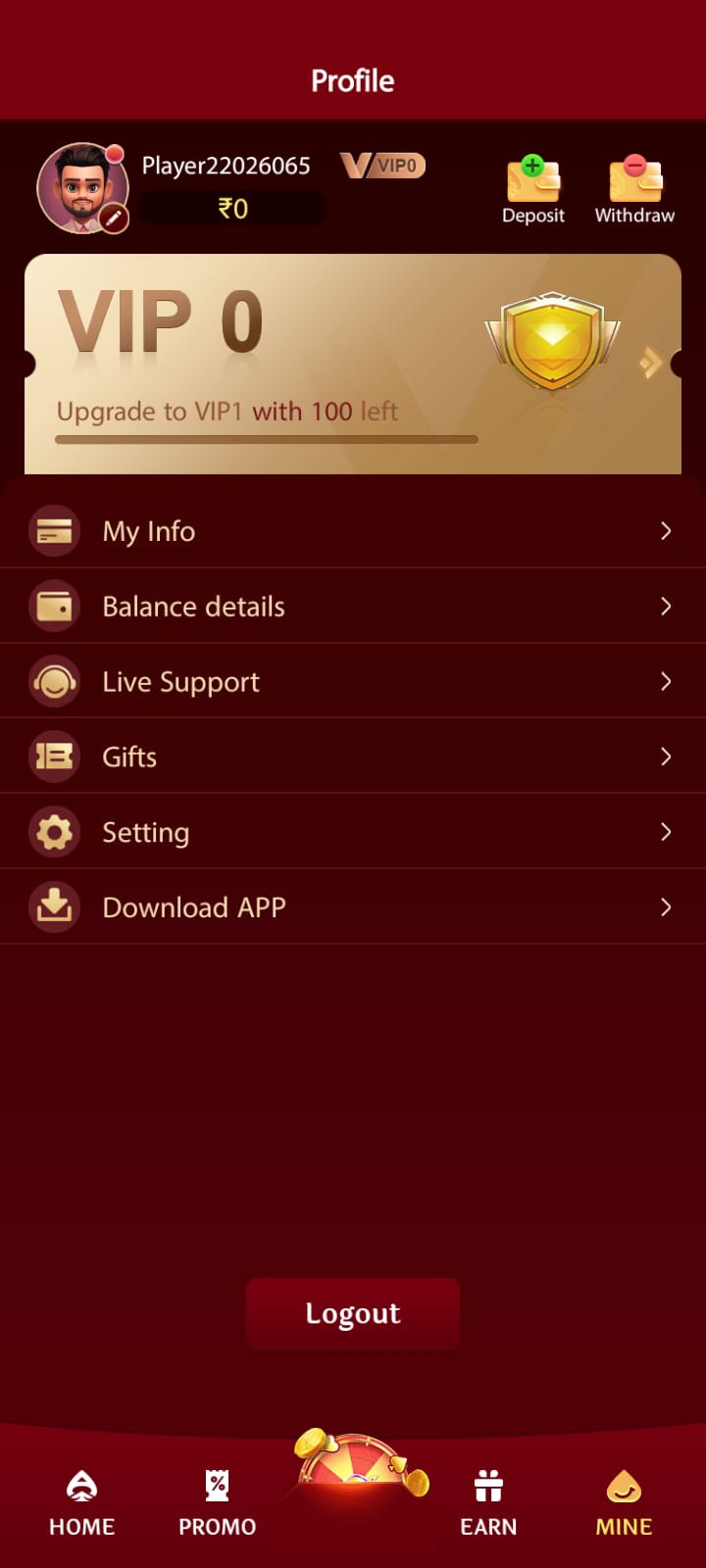View VIP 0 level details card
Image resolution: width=706 pixels, height=1568 pixels.
(x=353, y=364)
